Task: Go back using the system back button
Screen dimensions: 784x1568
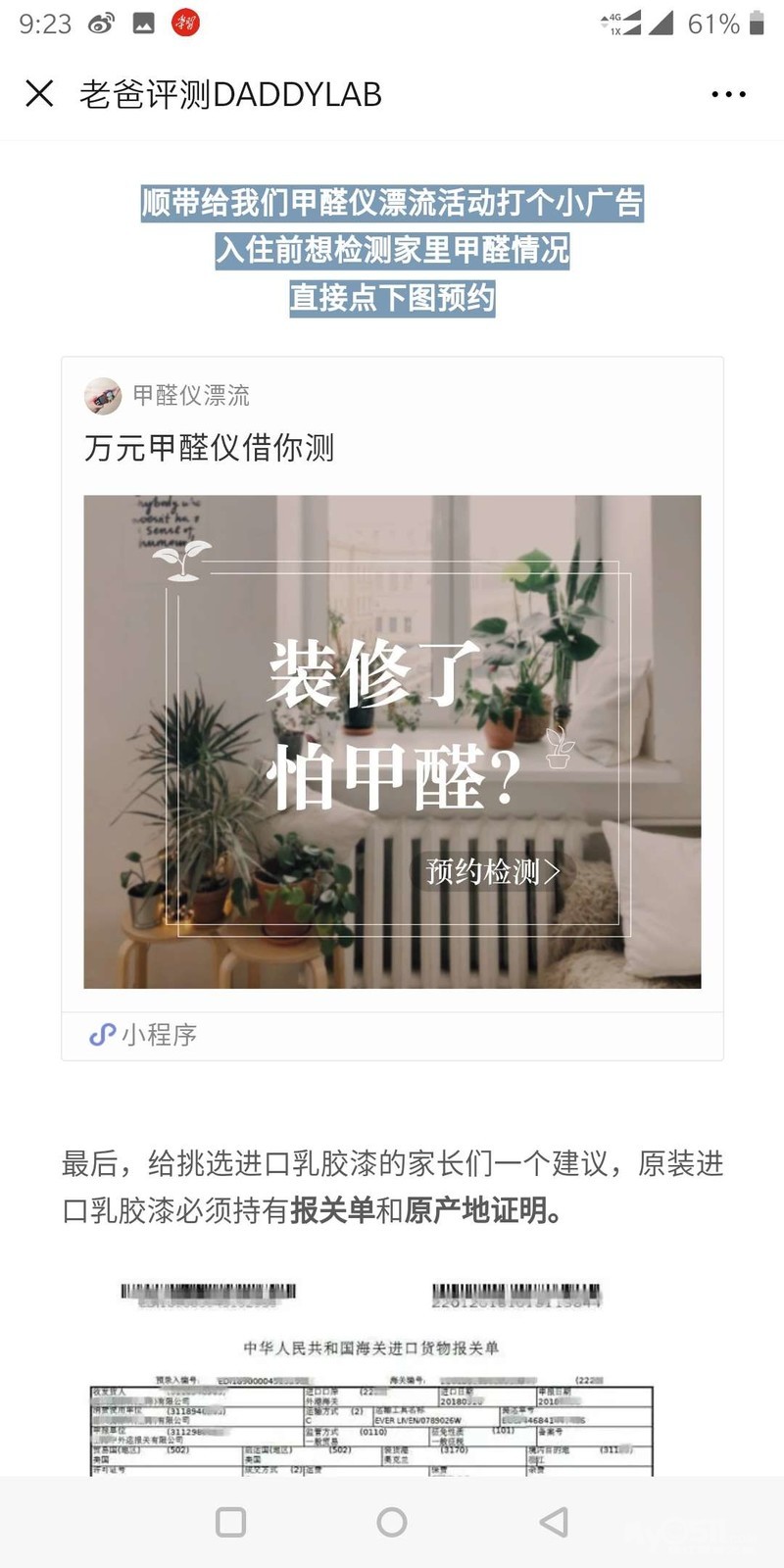Action: (554, 1522)
